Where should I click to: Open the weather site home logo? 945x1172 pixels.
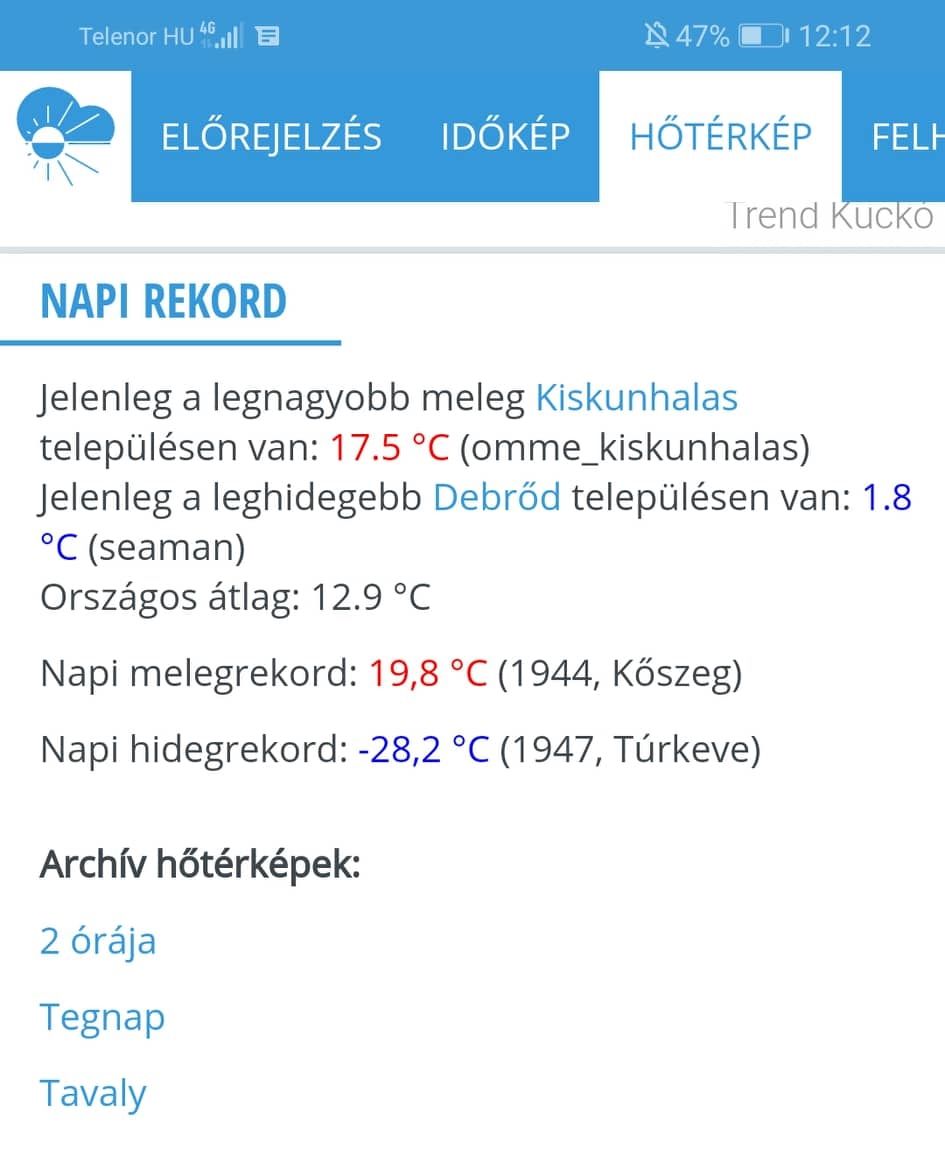[66, 136]
